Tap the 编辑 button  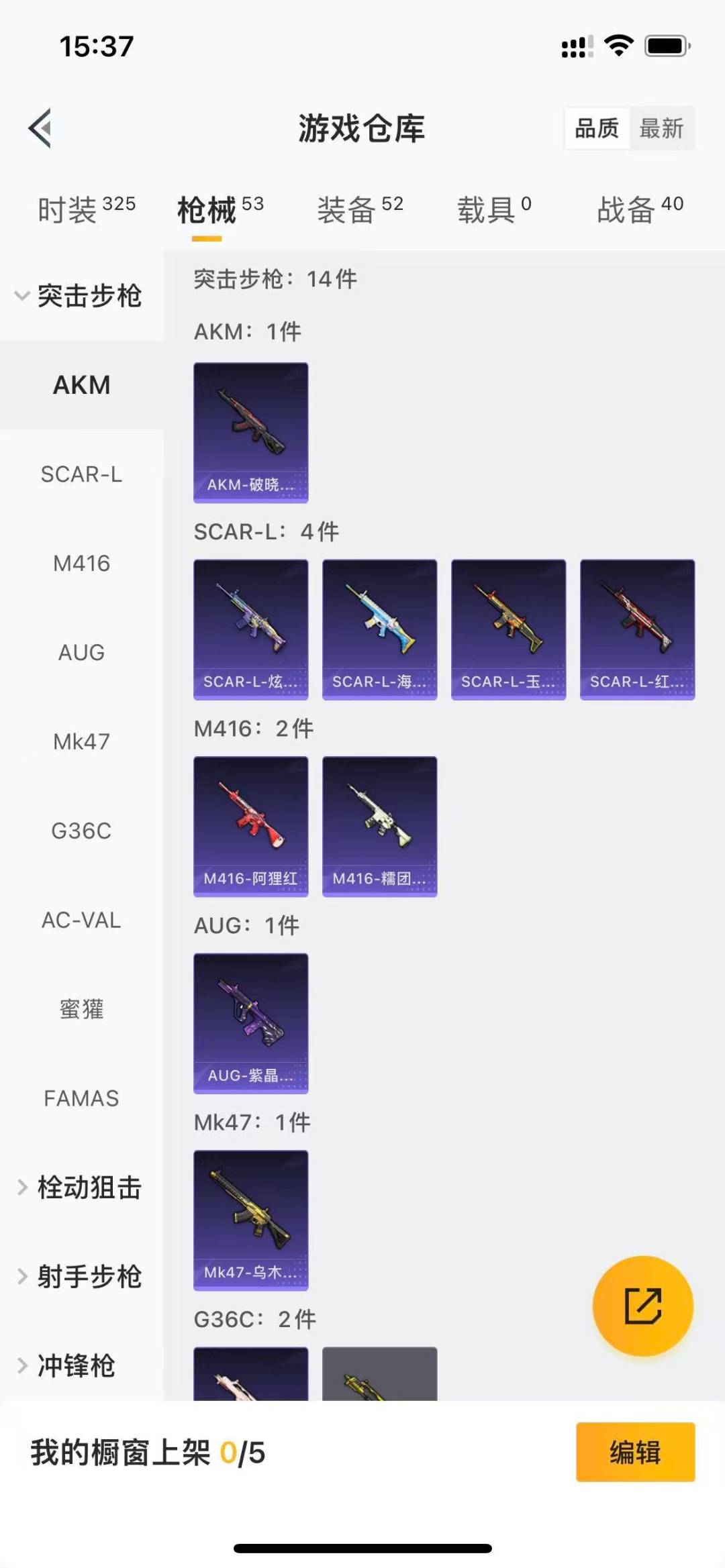[635, 1452]
